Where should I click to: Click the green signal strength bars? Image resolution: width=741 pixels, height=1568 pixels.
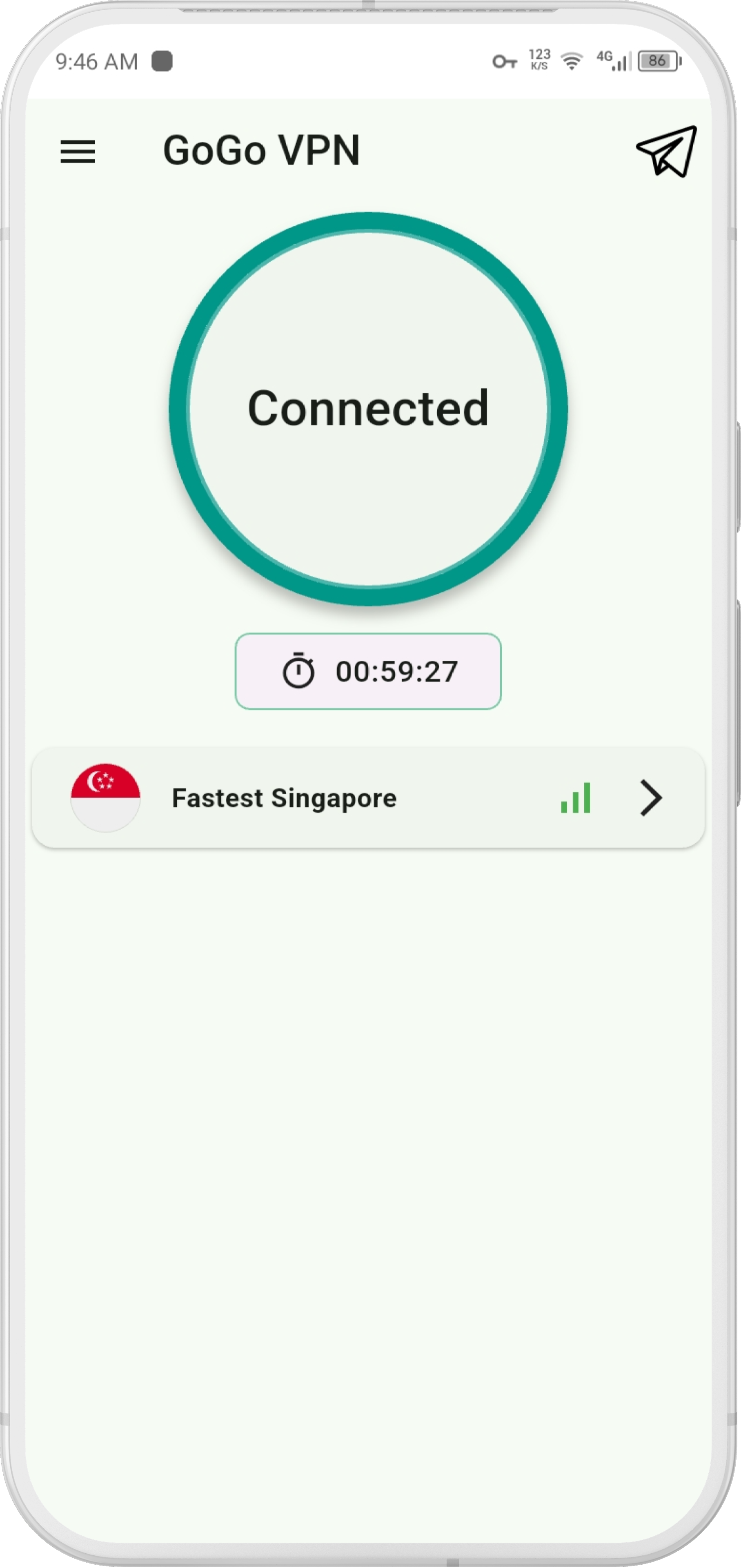pyautogui.click(x=575, y=798)
